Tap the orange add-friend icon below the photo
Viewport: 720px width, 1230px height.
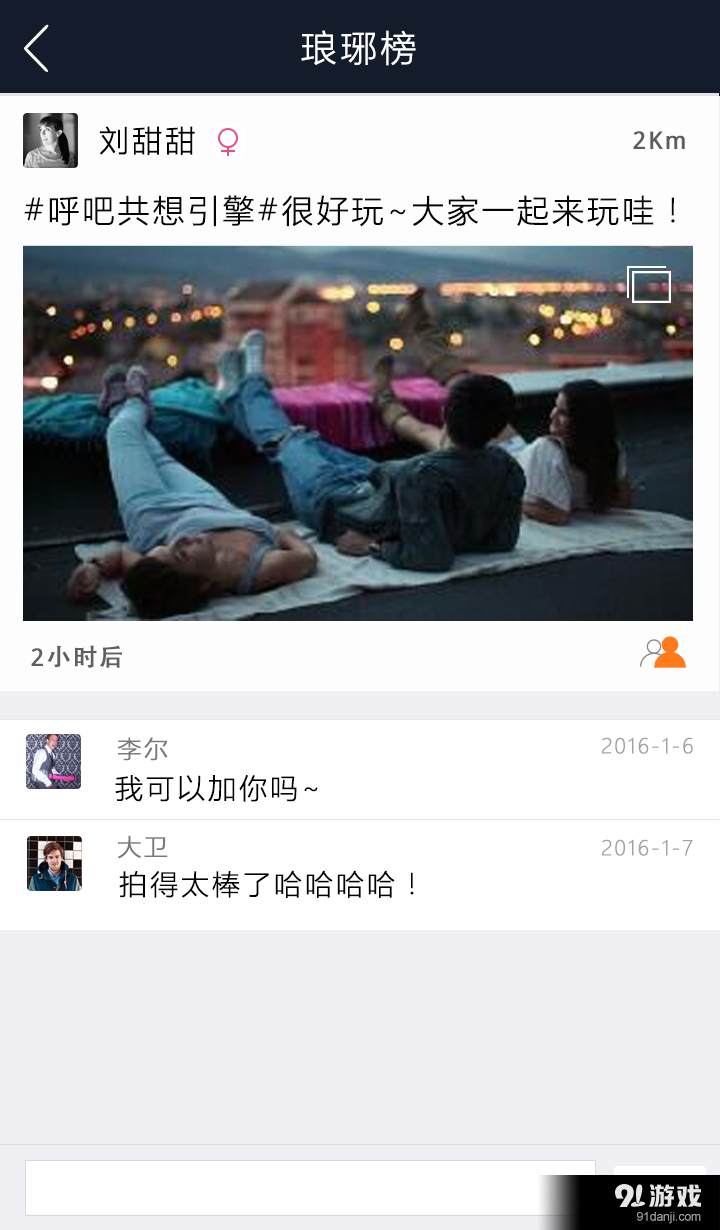[662, 654]
